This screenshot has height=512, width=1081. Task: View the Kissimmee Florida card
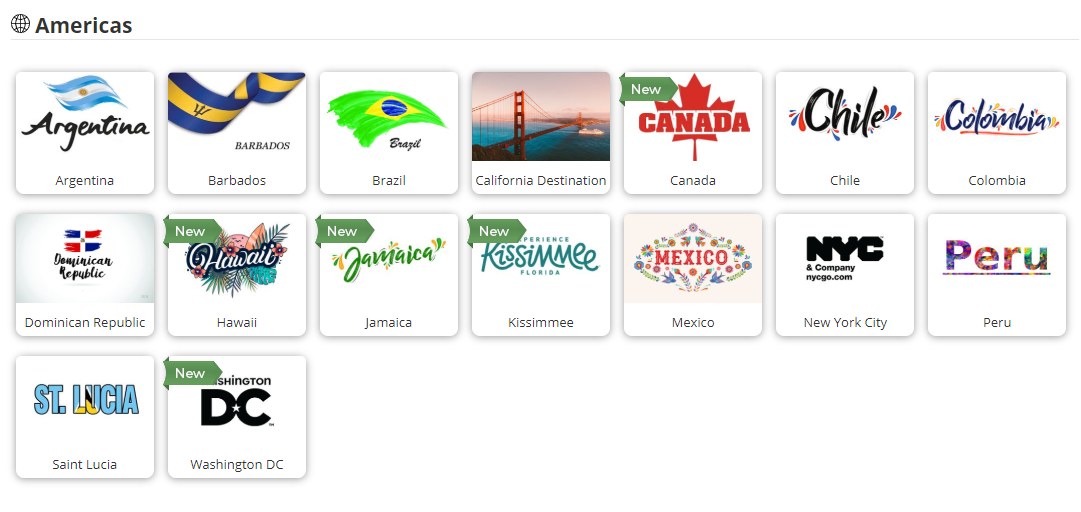click(540, 275)
